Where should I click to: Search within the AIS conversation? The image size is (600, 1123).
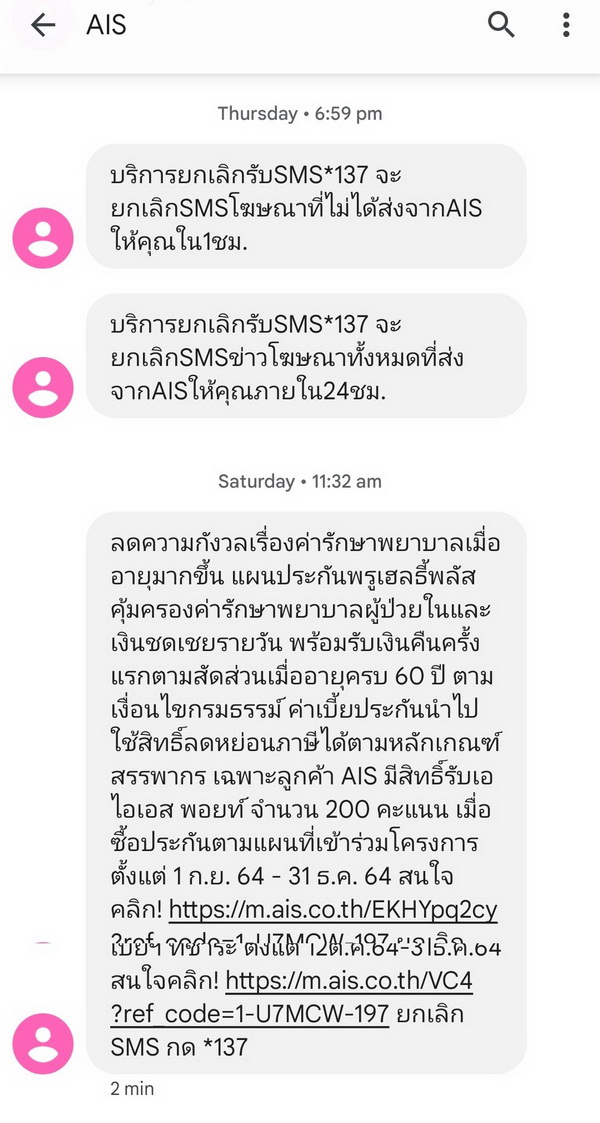coord(501,25)
